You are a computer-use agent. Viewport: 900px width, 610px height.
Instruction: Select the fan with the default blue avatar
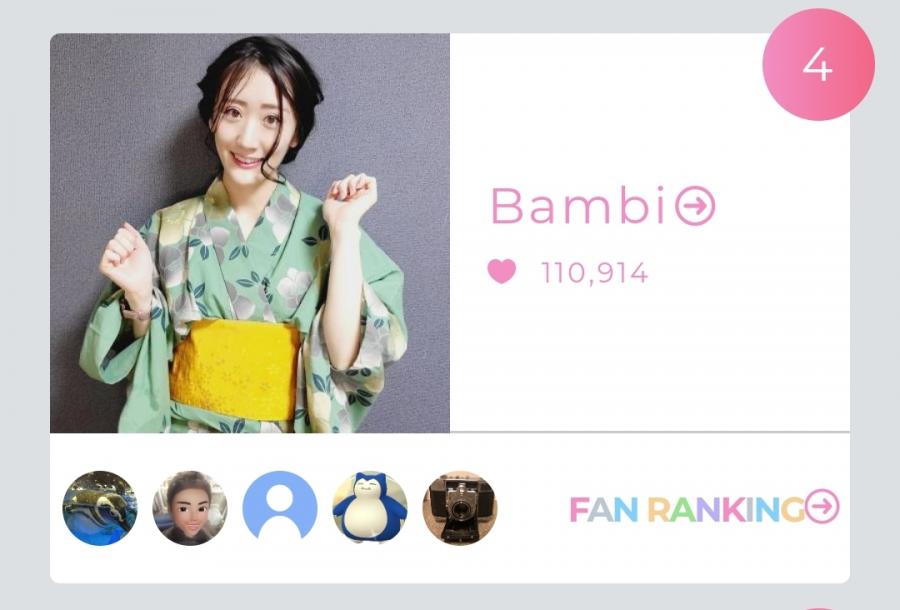pyautogui.click(x=280, y=508)
